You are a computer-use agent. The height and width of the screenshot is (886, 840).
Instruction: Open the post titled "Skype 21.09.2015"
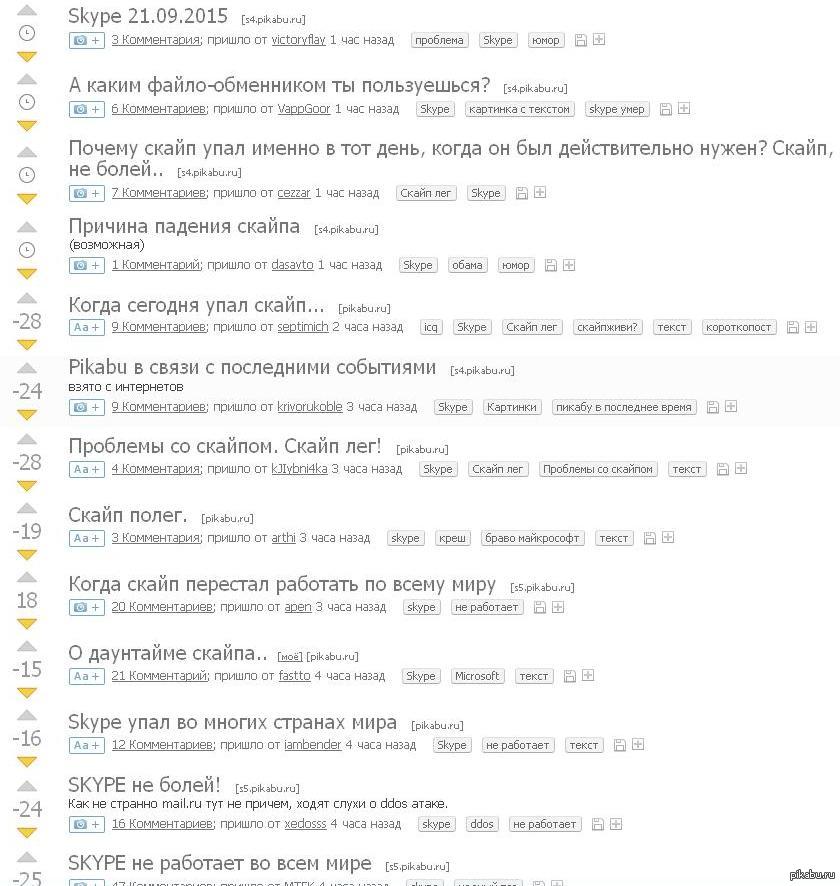click(x=147, y=16)
